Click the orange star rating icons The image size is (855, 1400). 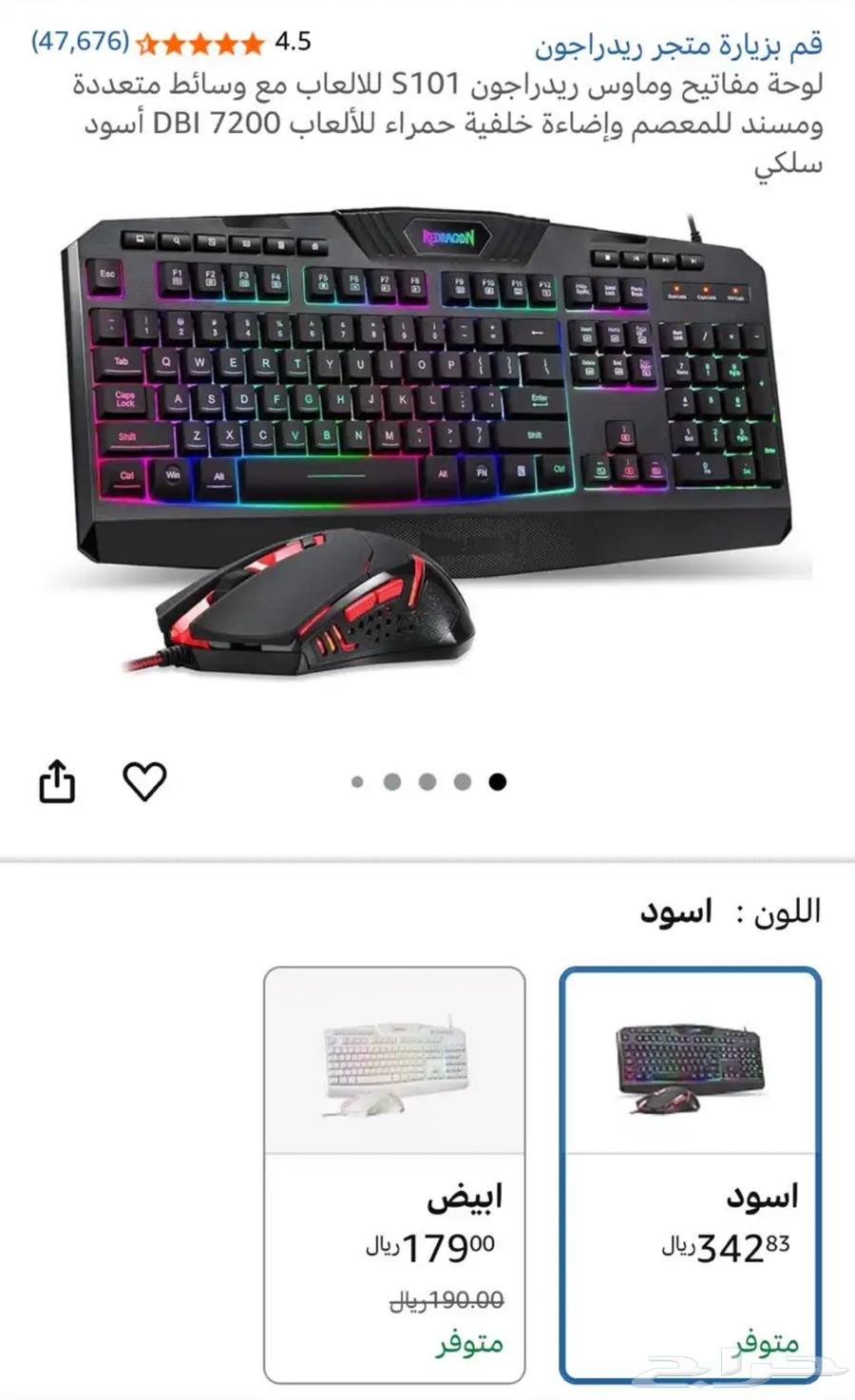(x=201, y=43)
